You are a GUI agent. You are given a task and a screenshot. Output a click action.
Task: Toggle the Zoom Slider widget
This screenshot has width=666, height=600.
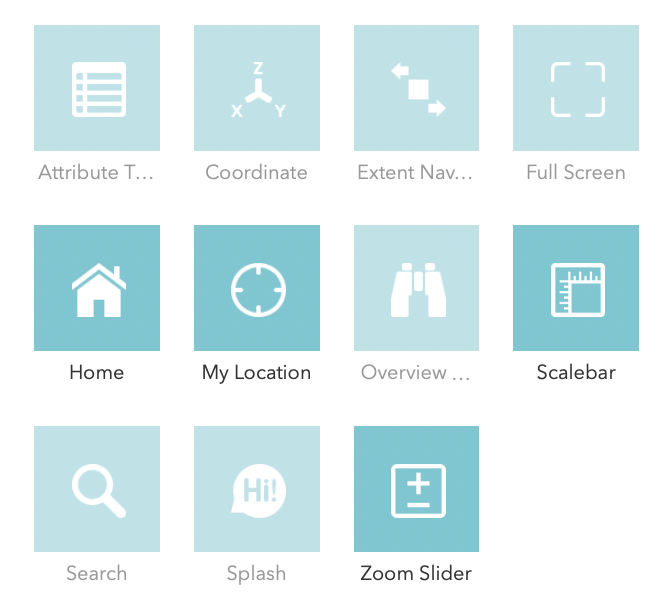pos(416,489)
